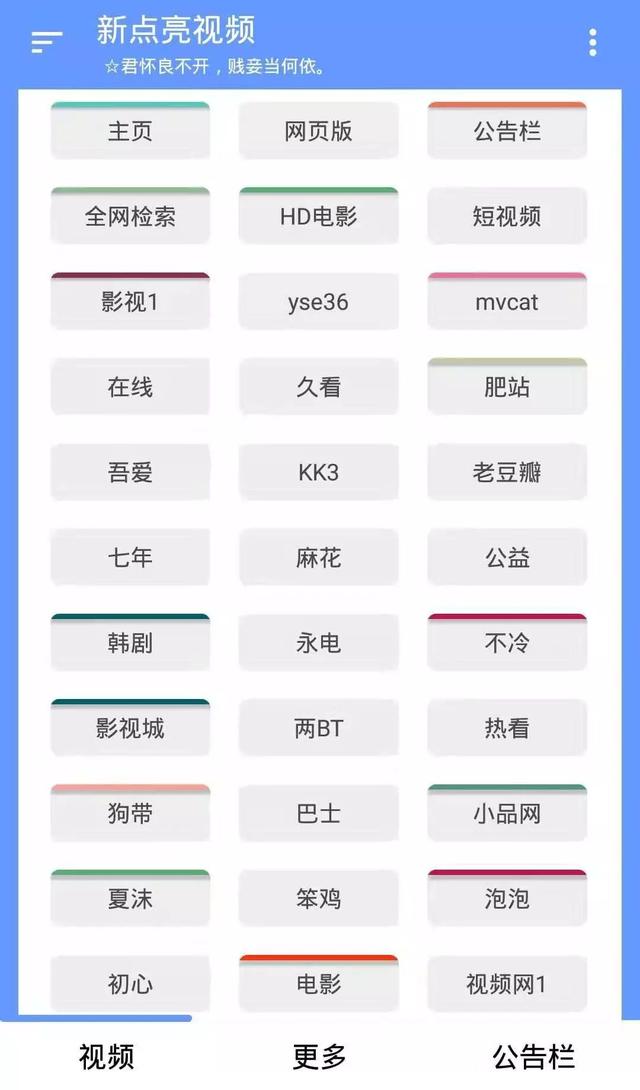The height and width of the screenshot is (1090, 640).
Task: Open the 老豆瓣 source
Action: [x=507, y=473]
